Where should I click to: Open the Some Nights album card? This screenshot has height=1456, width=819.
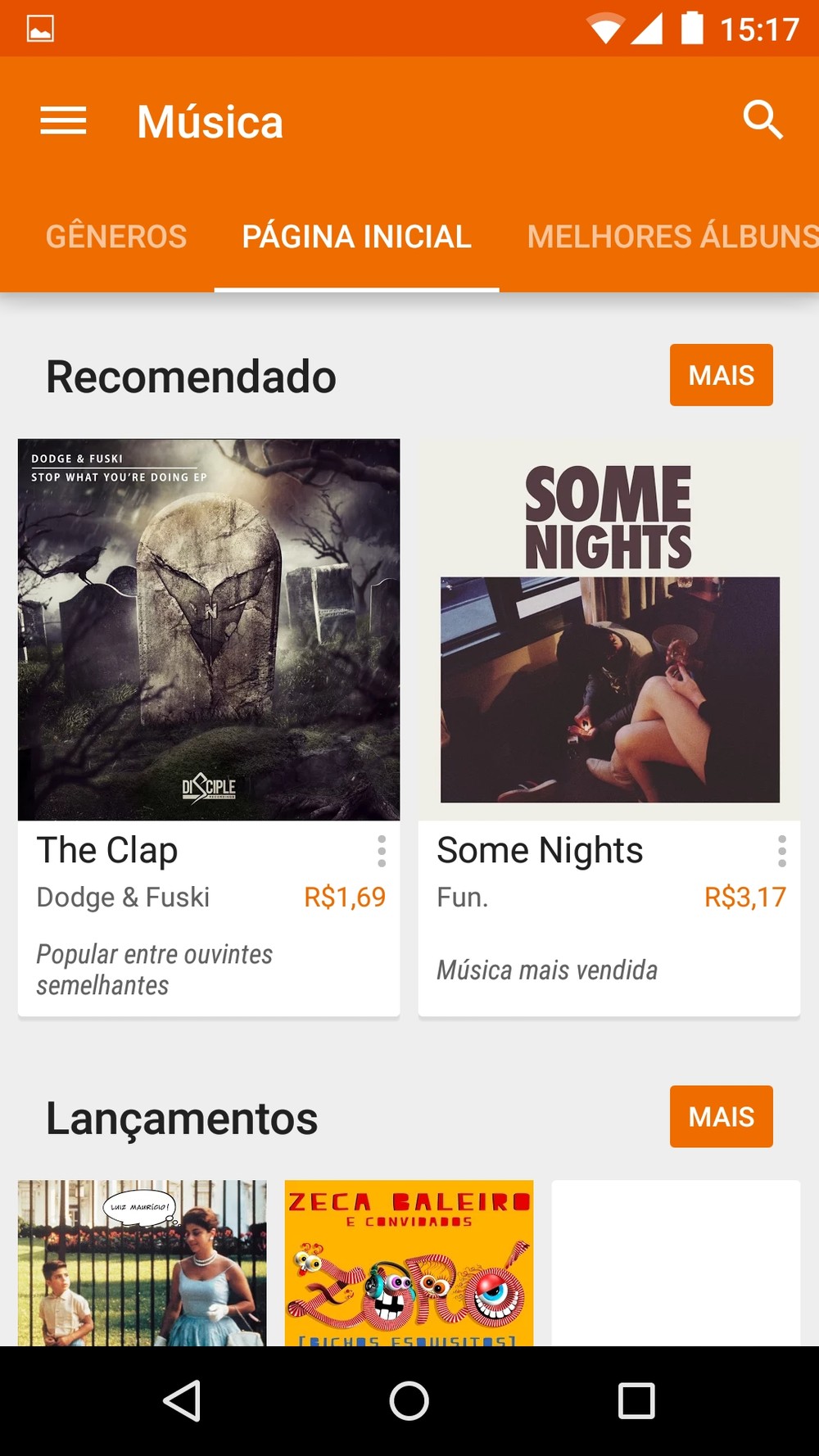[609, 629]
